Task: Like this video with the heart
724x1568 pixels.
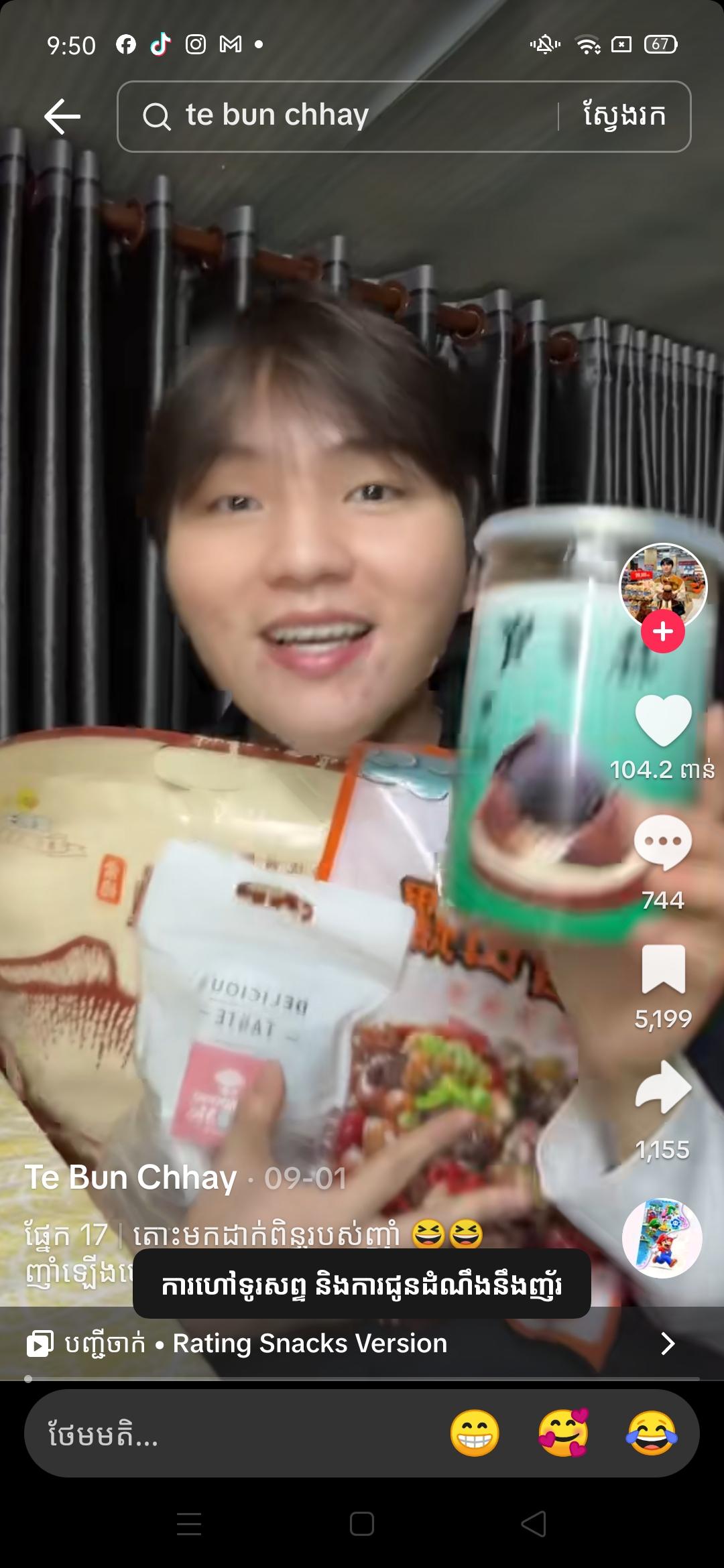Action: click(662, 720)
